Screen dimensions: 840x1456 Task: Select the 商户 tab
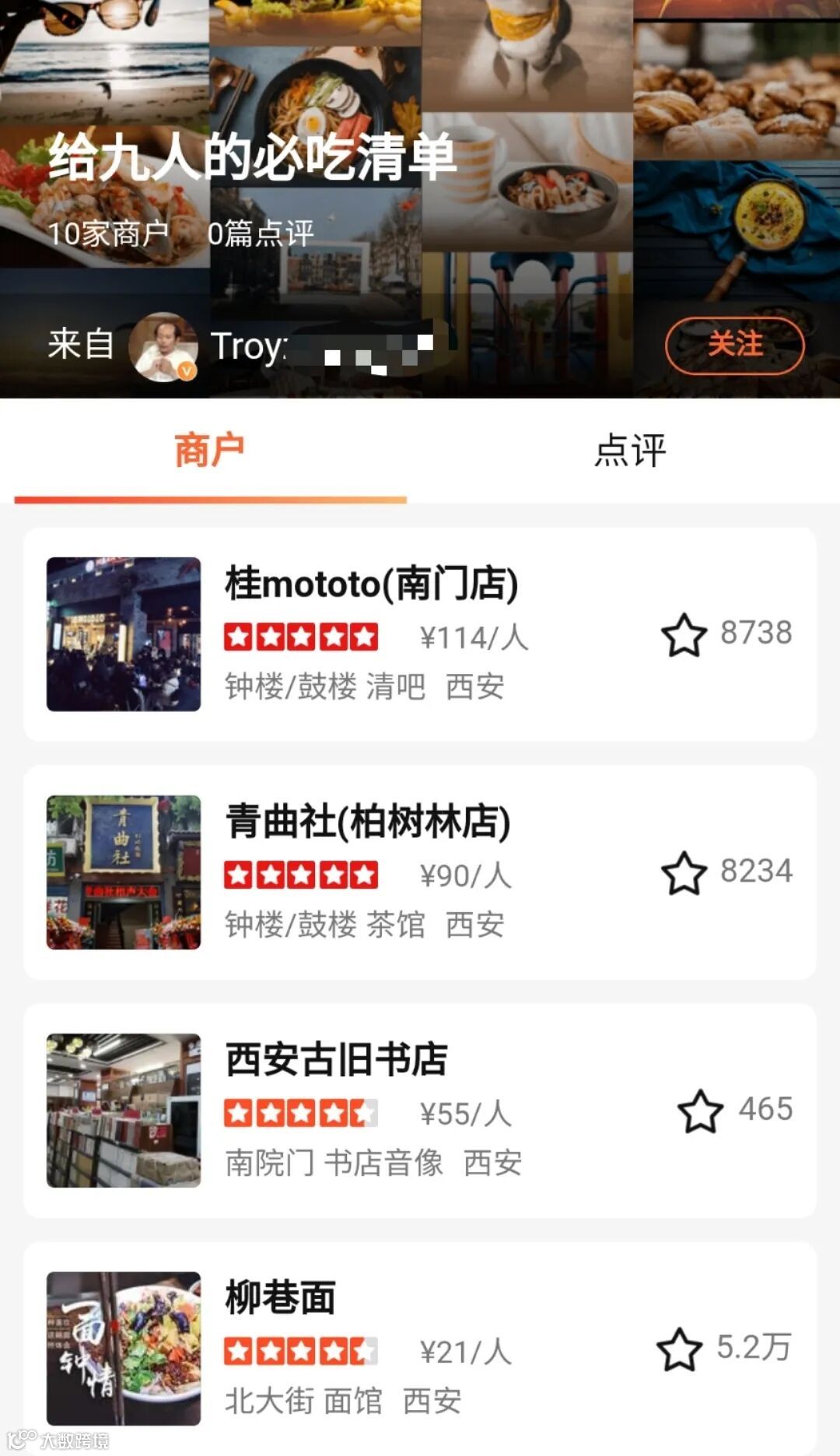(209, 451)
